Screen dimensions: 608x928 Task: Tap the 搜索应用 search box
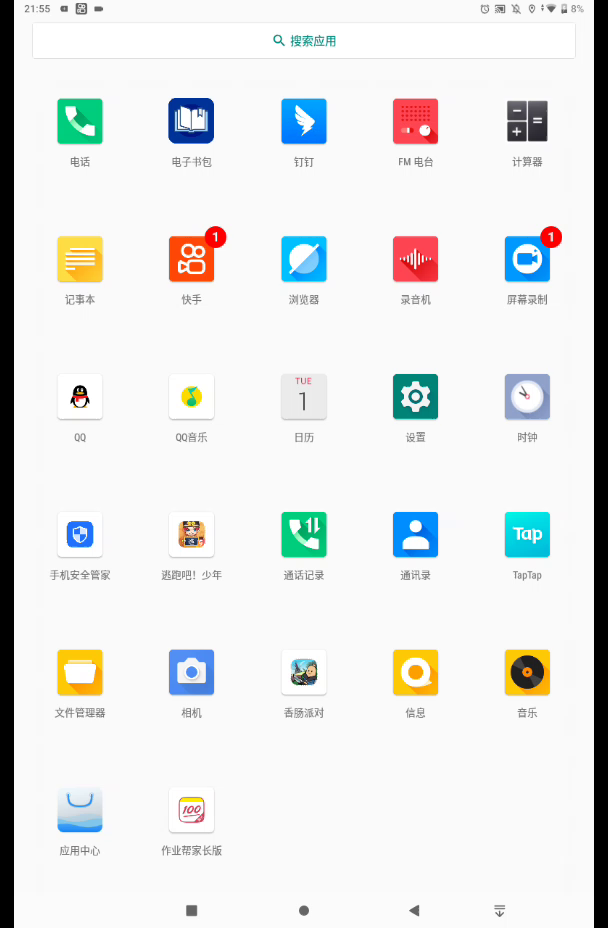(304, 41)
